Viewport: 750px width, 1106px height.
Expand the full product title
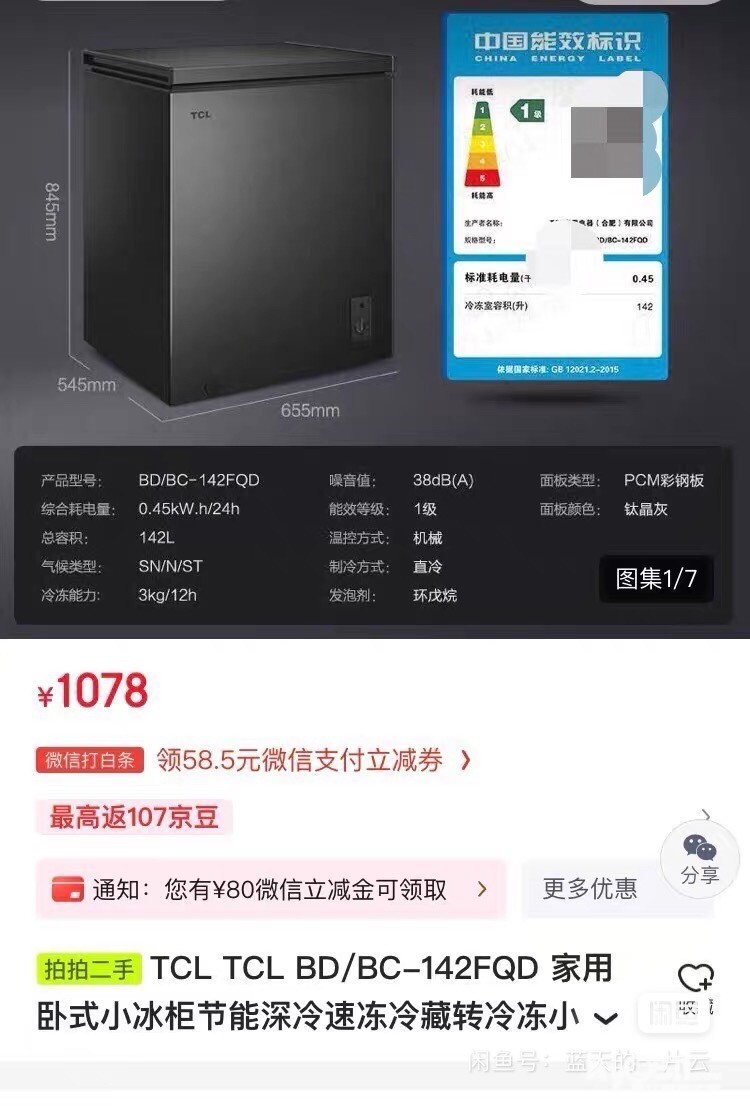[606, 1019]
